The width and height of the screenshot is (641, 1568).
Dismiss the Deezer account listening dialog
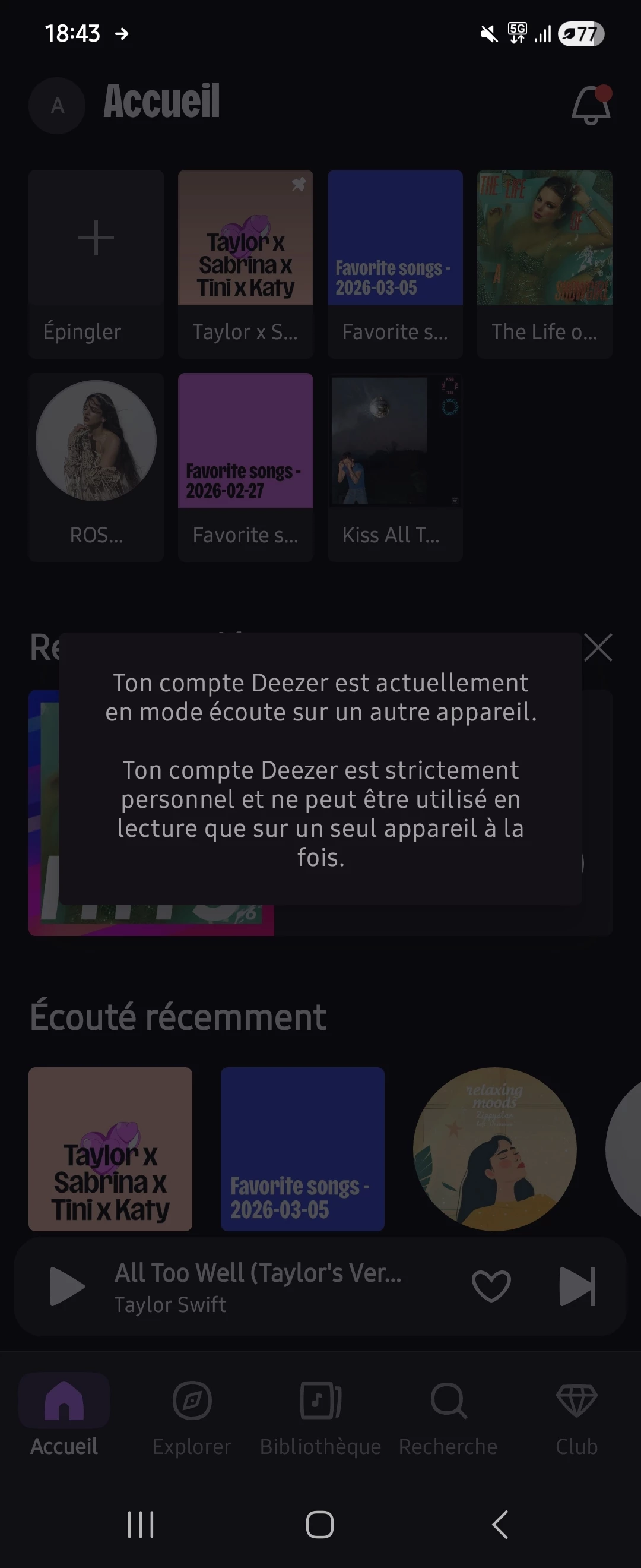pyautogui.click(x=598, y=647)
